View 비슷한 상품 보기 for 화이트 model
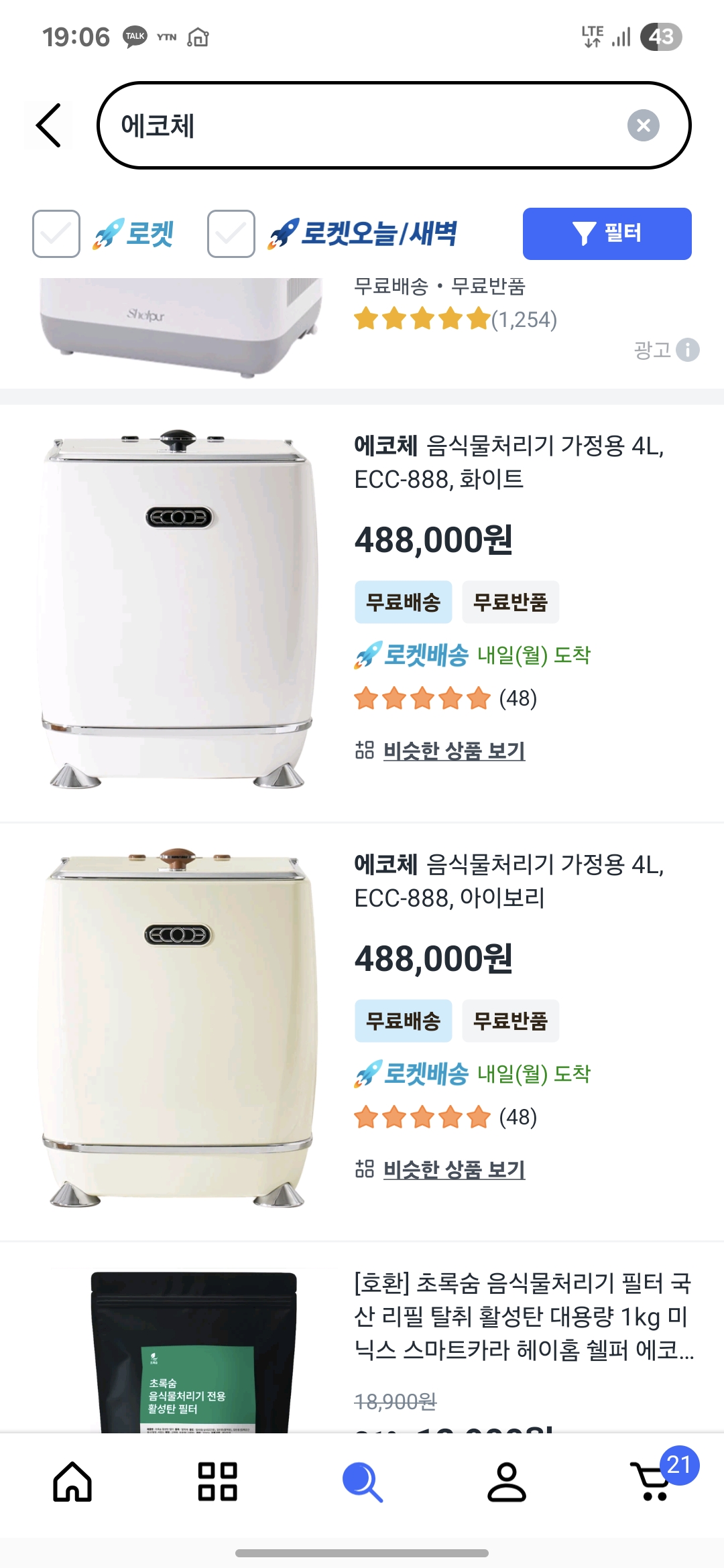The height and width of the screenshot is (1568, 724). [x=454, y=750]
